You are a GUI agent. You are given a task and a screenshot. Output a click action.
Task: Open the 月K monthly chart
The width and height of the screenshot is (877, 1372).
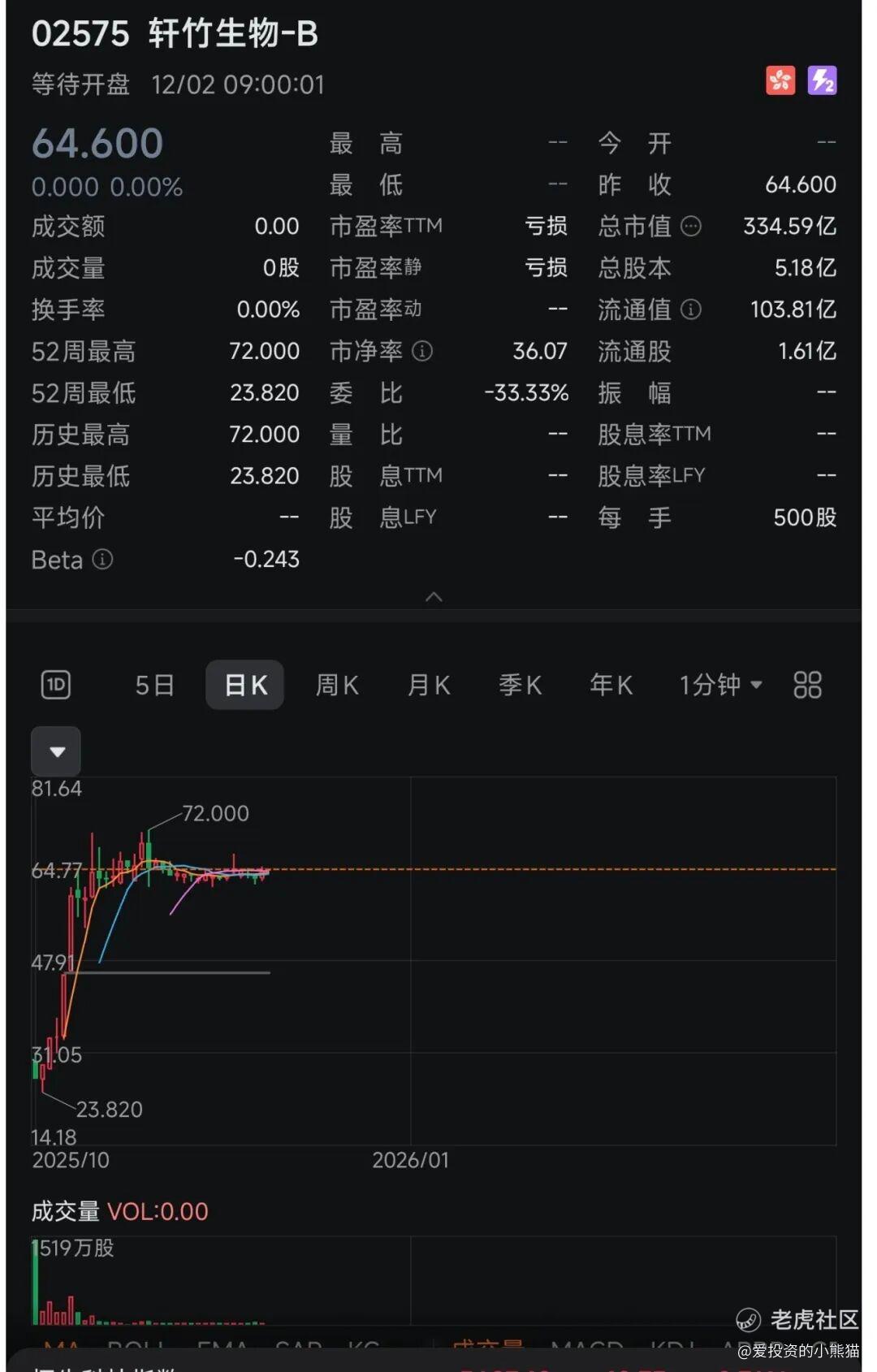click(x=429, y=685)
